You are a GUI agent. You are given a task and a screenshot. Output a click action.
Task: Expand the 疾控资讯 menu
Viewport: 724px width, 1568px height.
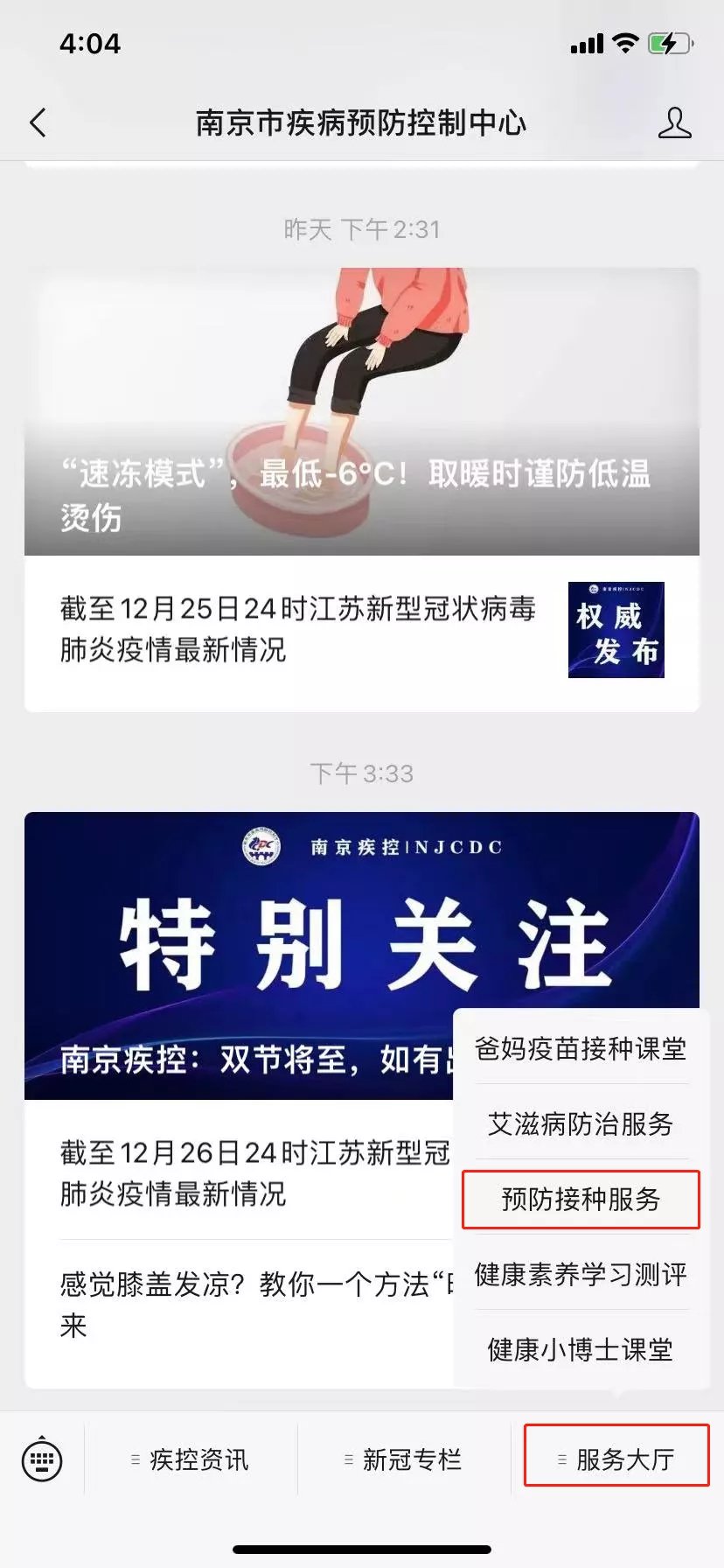[x=191, y=1459]
